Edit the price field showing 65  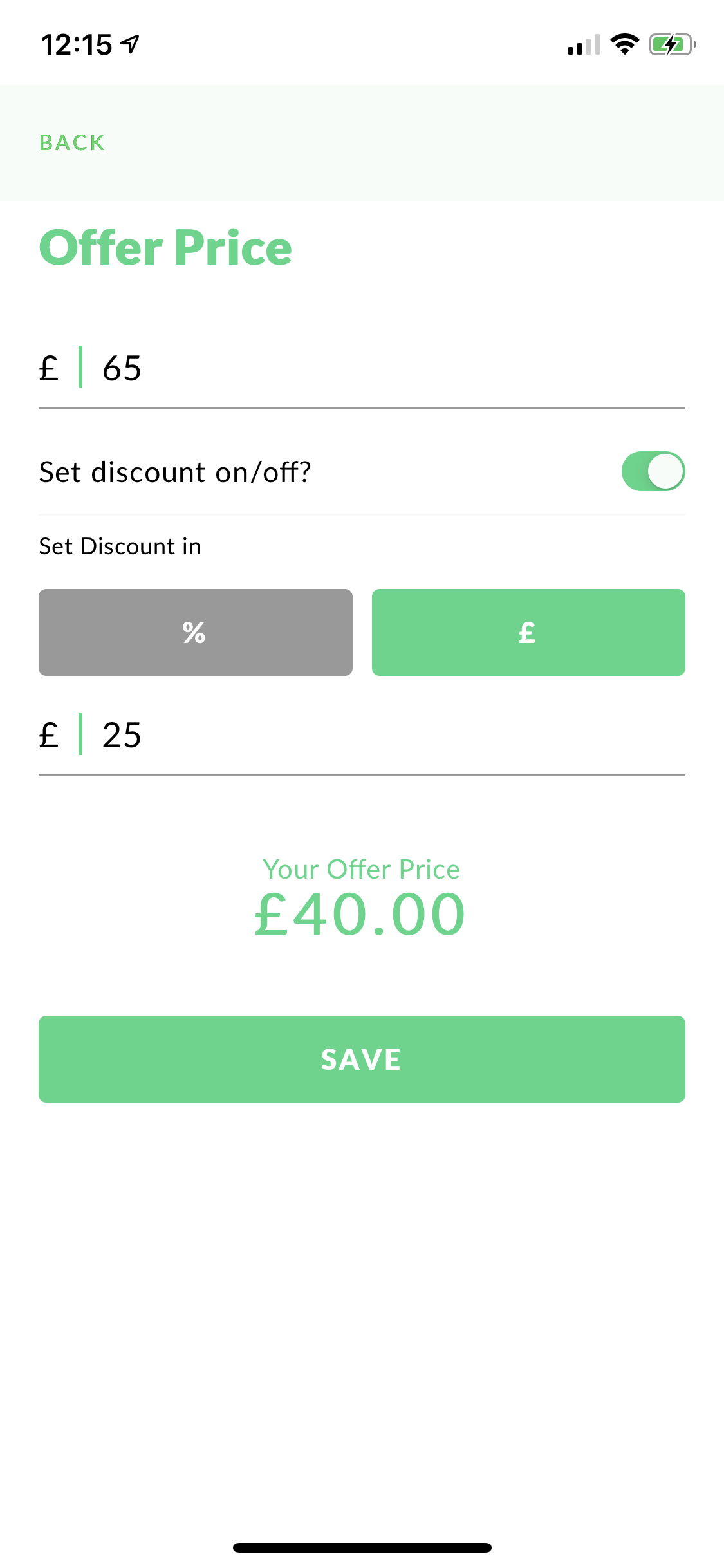pyautogui.click(x=393, y=368)
